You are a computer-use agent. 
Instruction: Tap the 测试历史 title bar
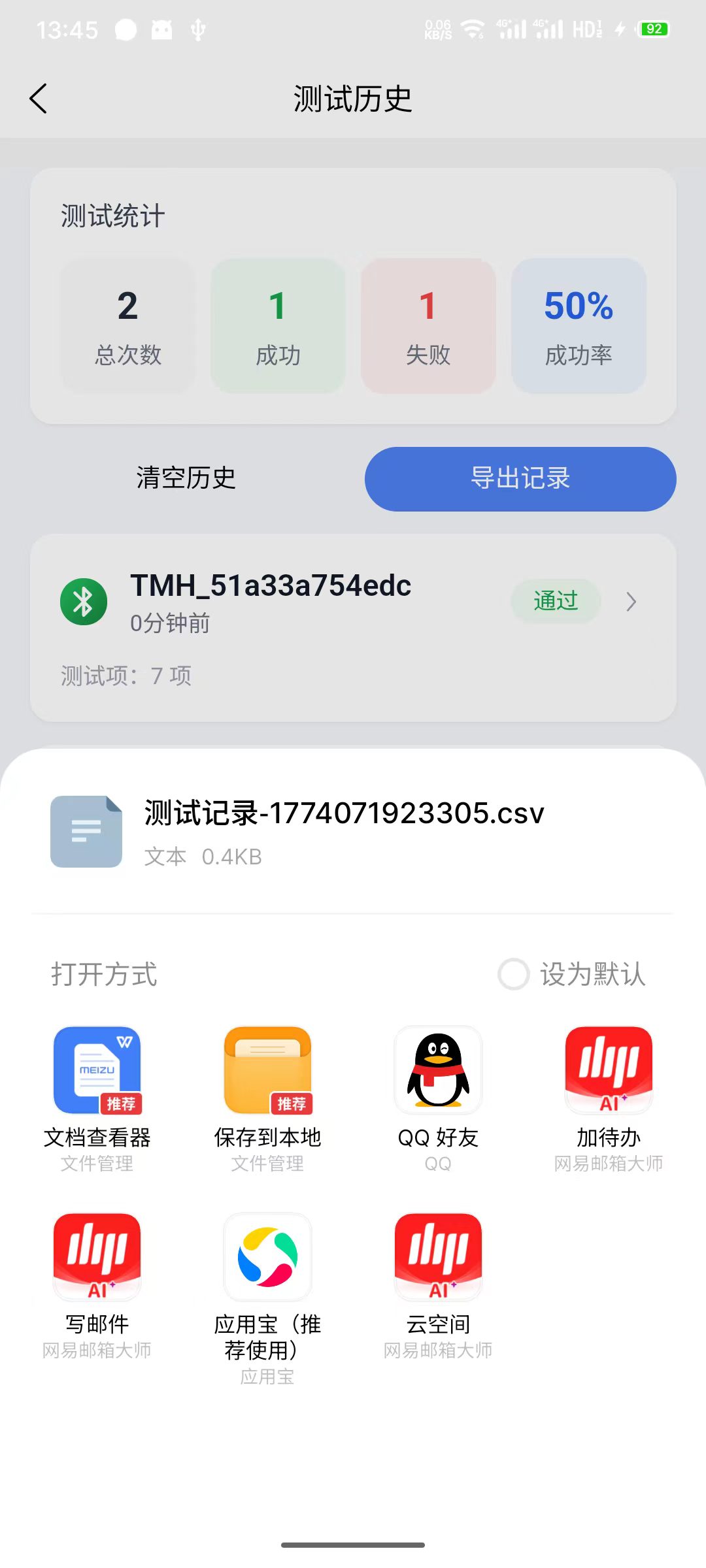[353, 97]
